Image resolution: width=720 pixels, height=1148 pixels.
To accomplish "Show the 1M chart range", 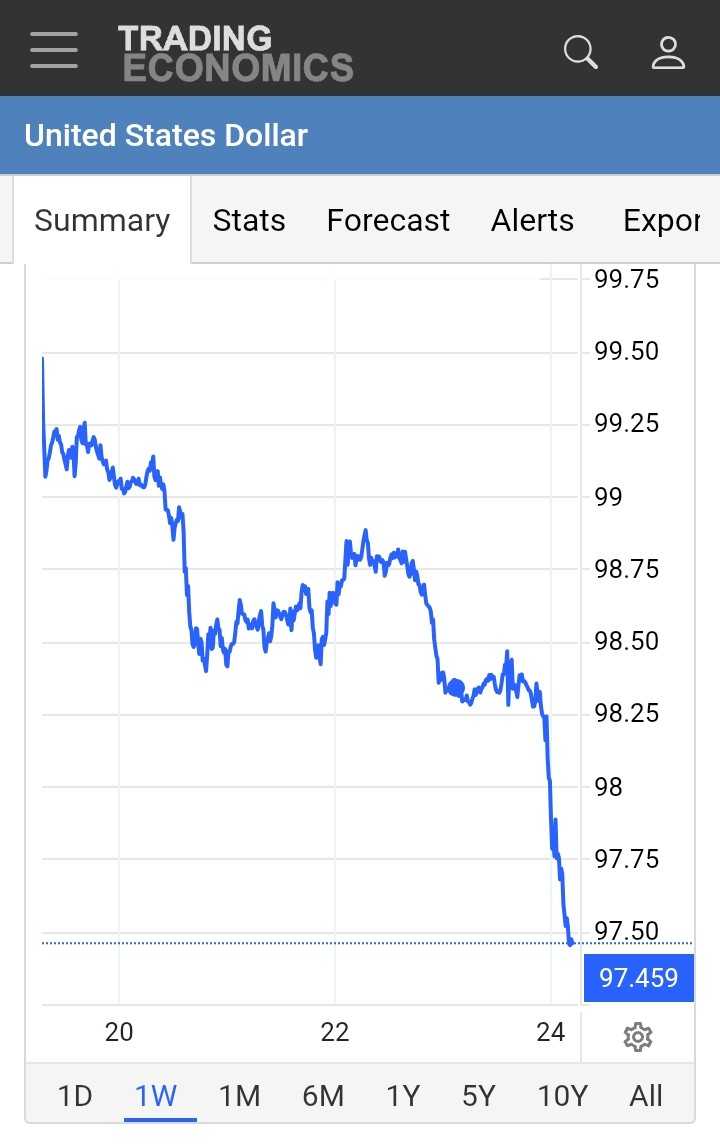I will [x=239, y=1096].
